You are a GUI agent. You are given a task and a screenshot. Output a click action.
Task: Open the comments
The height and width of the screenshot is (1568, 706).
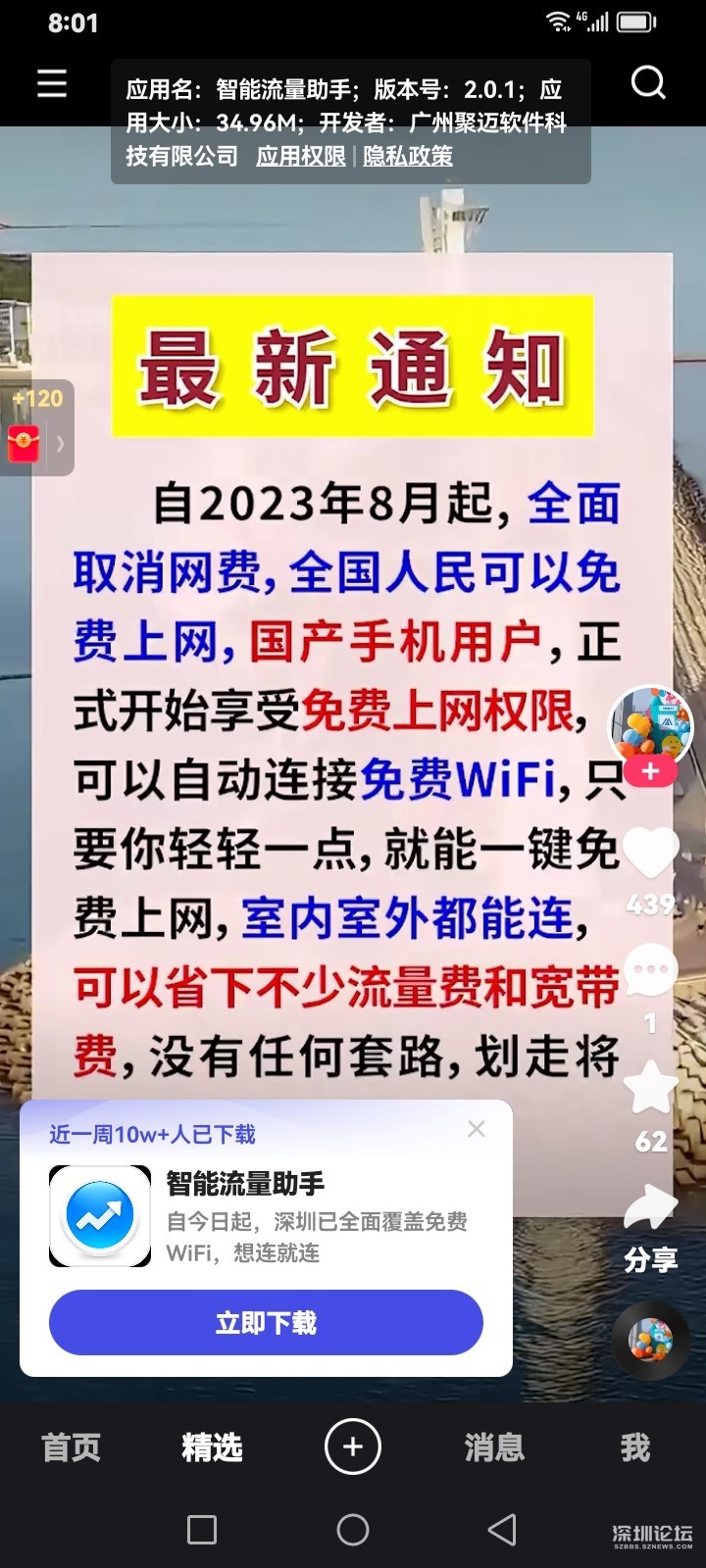point(650,972)
